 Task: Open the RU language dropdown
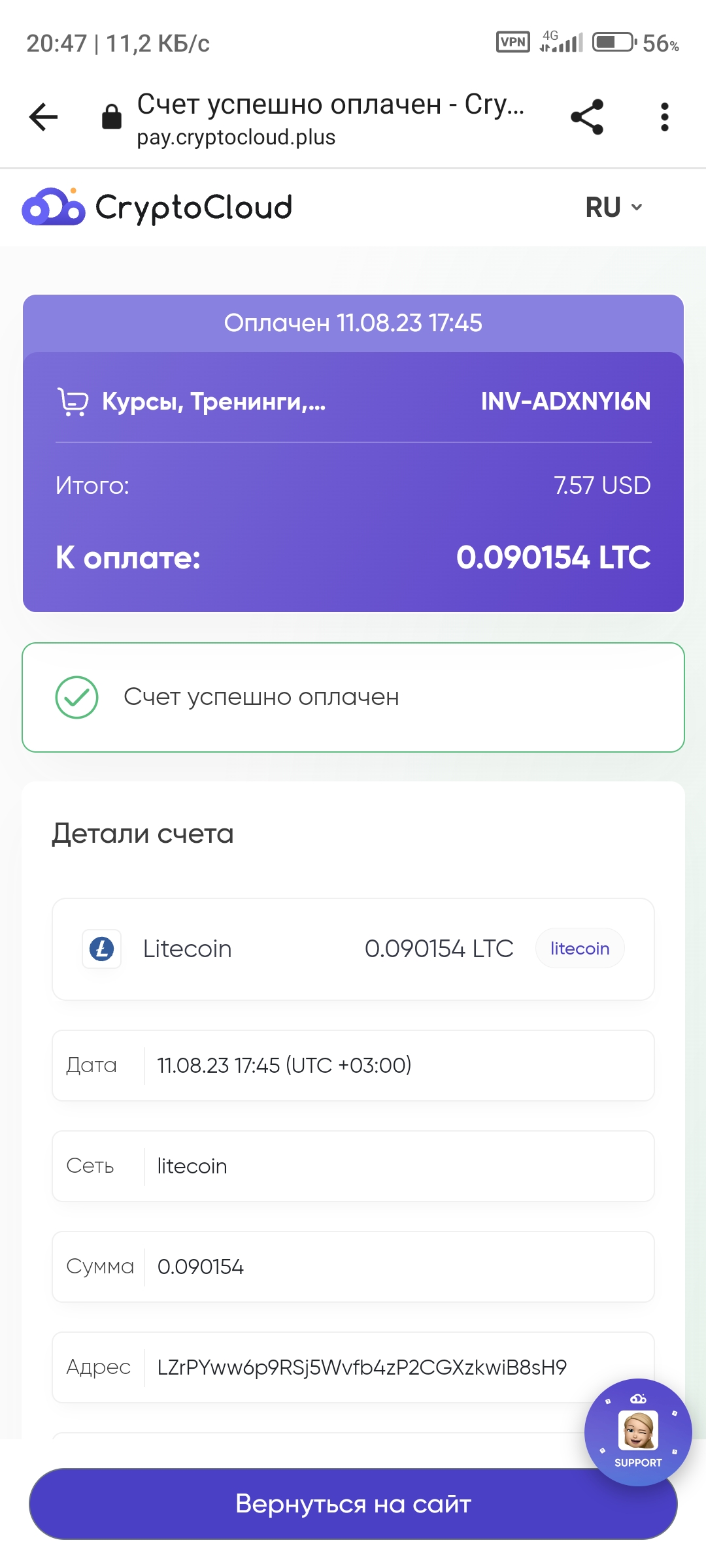click(614, 208)
